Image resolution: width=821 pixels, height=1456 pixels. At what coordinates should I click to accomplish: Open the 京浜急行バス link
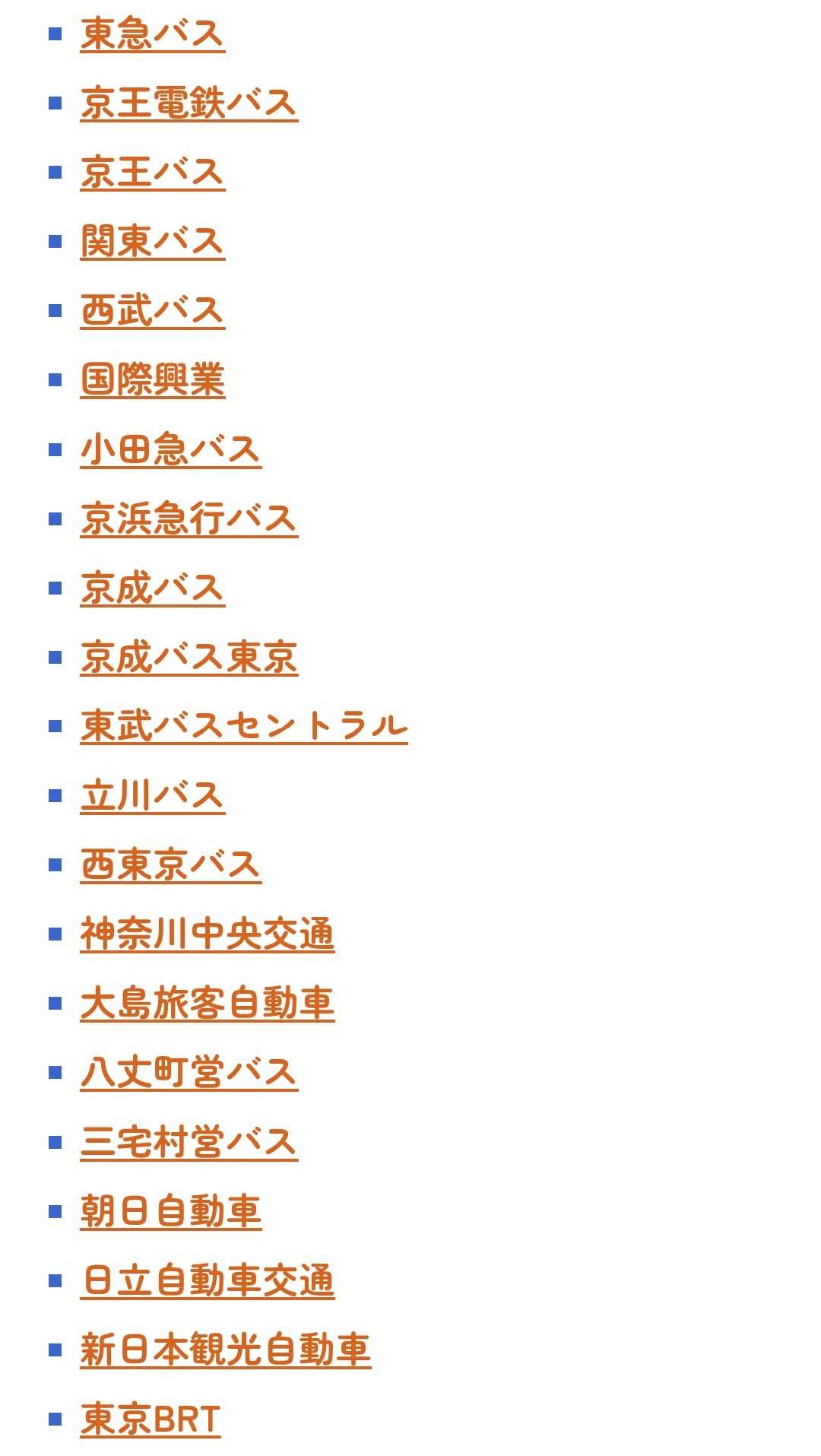189,519
